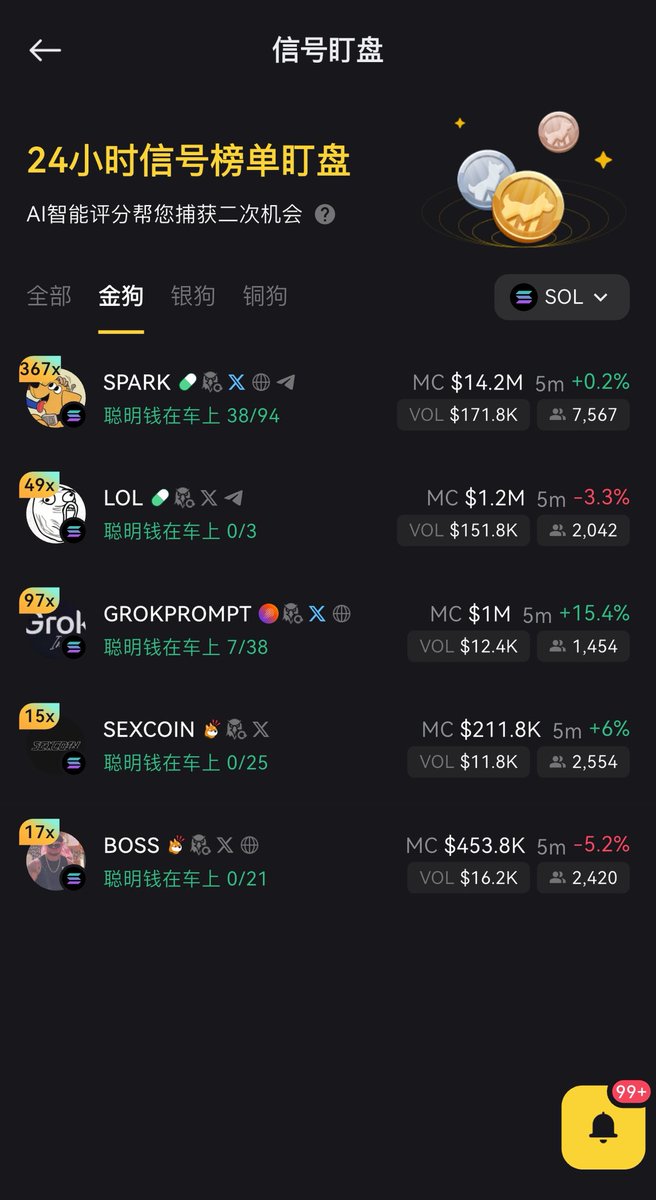Switch to the 银狗 tab
The width and height of the screenshot is (656, 1200).
tap(193, 296)
